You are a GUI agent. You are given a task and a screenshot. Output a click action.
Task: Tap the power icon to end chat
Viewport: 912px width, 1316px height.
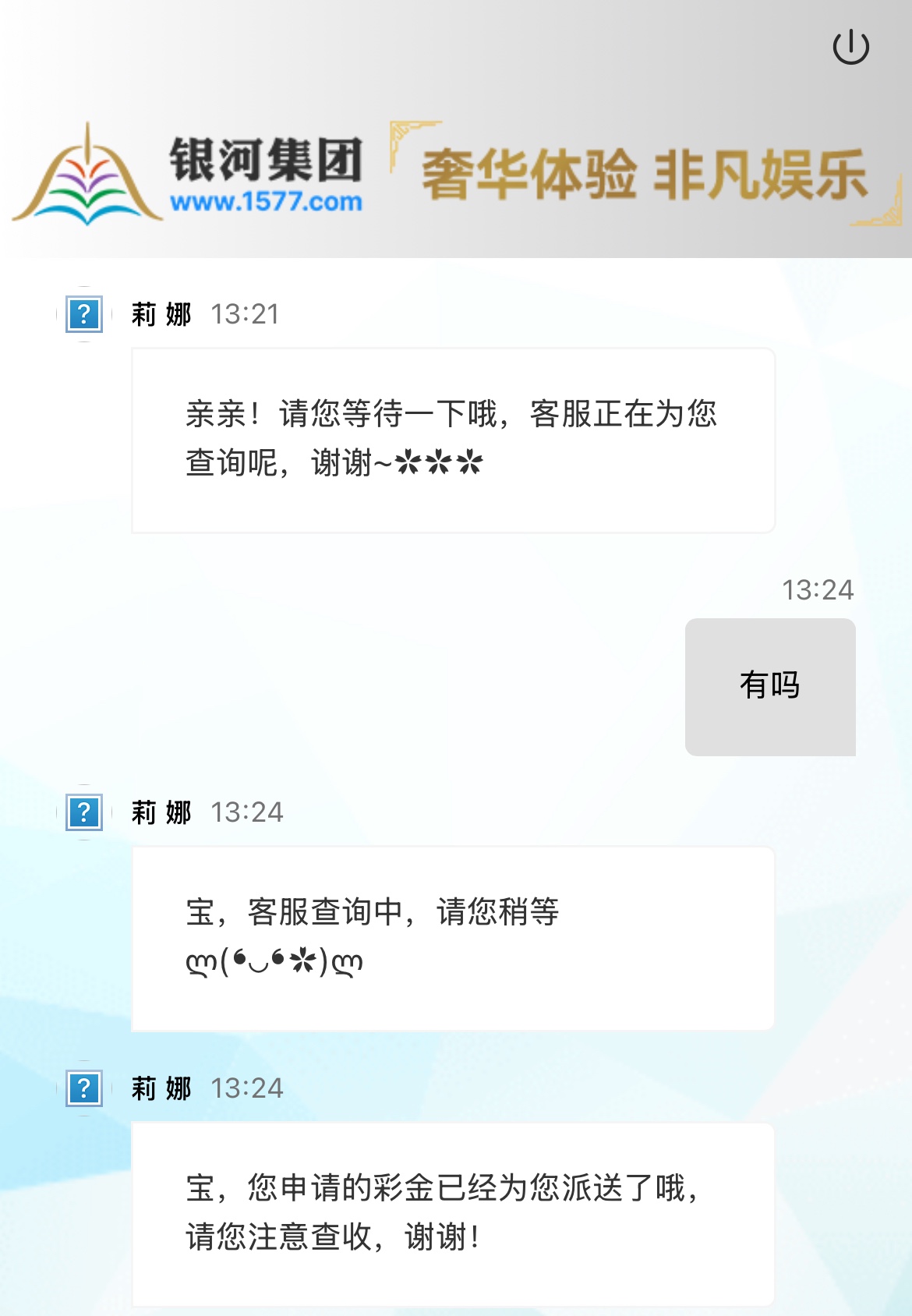(x=850, y=47)
